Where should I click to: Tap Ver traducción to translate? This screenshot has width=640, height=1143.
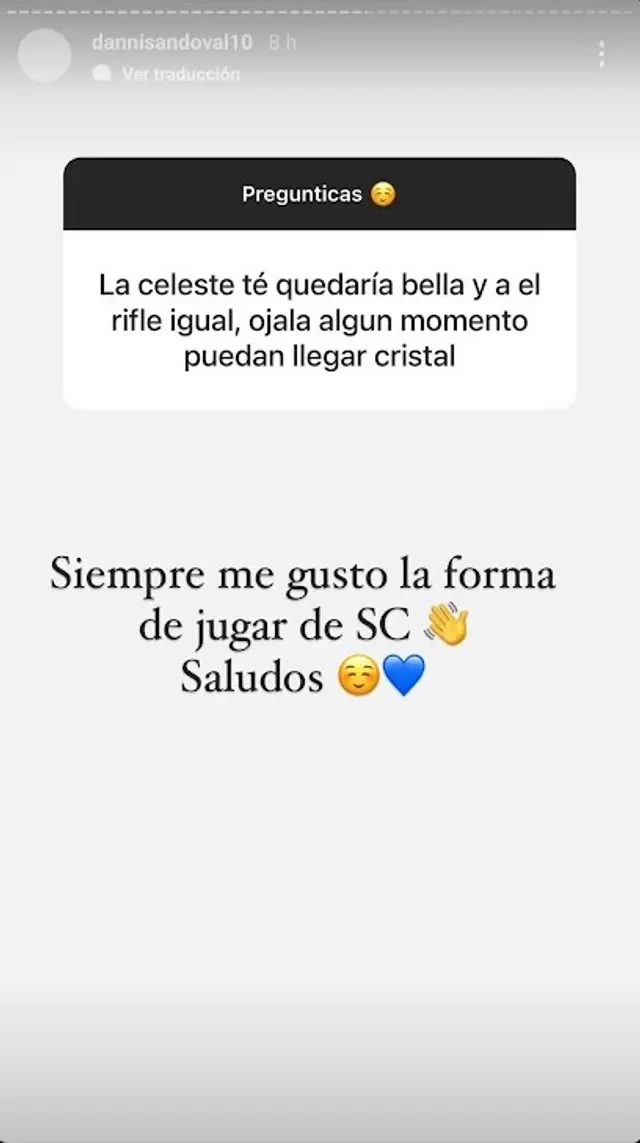pyautogui.click(x=180, y=74)
